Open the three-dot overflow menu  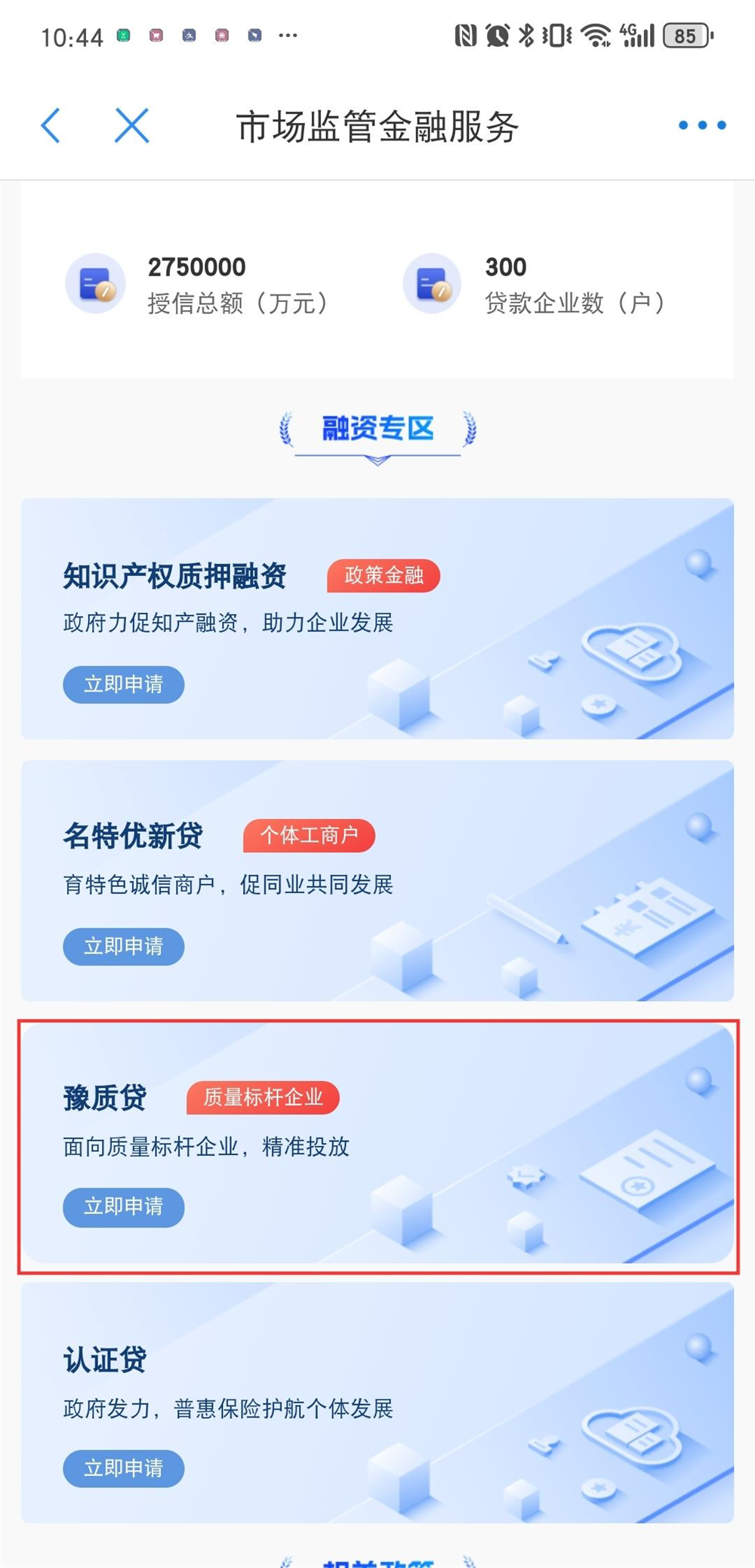pos(702,125)
